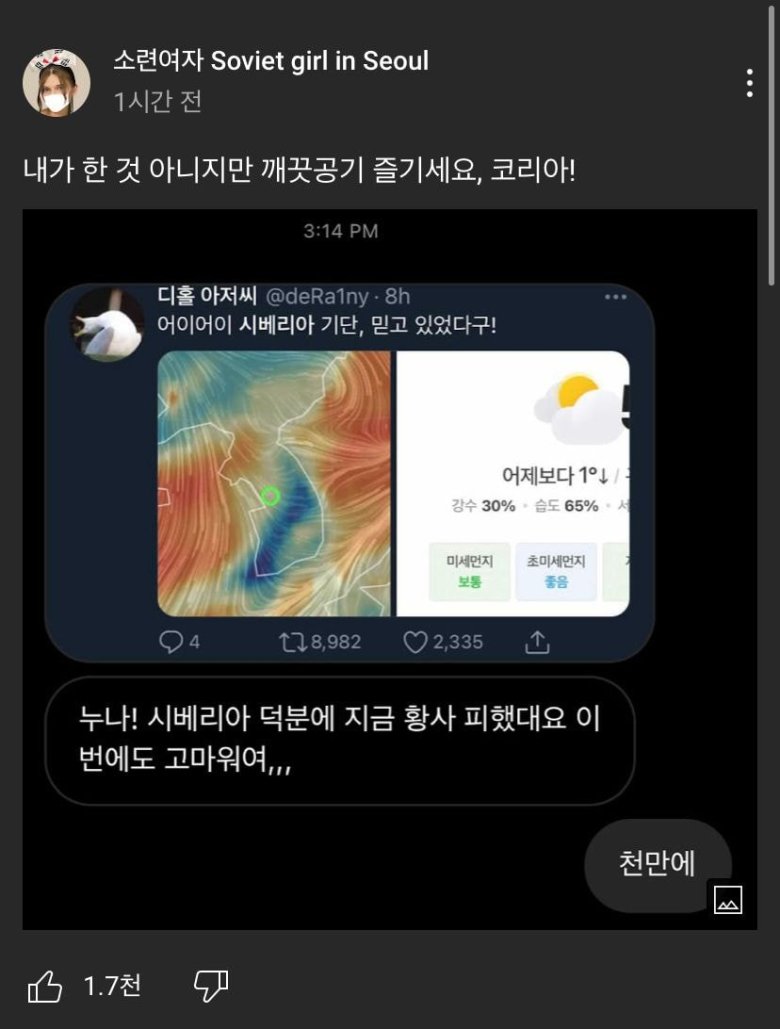Viewport: 780px width, 1029px height.
Task: Dislike this community post
Action: pyautogui.click(x=211, y=986)
